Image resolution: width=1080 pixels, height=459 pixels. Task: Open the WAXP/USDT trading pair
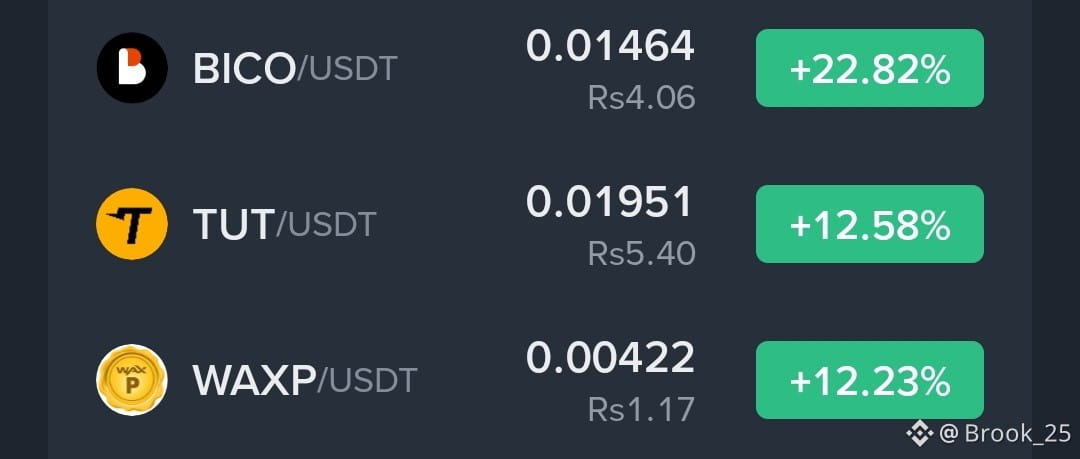pyautogui.click(x=539, y=380)
